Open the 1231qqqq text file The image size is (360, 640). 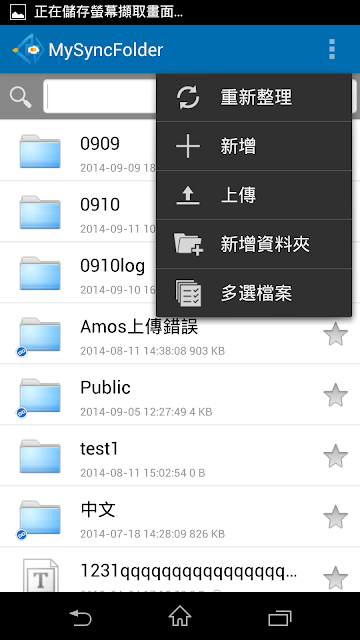pyautogui.click(x=180, y=569)
